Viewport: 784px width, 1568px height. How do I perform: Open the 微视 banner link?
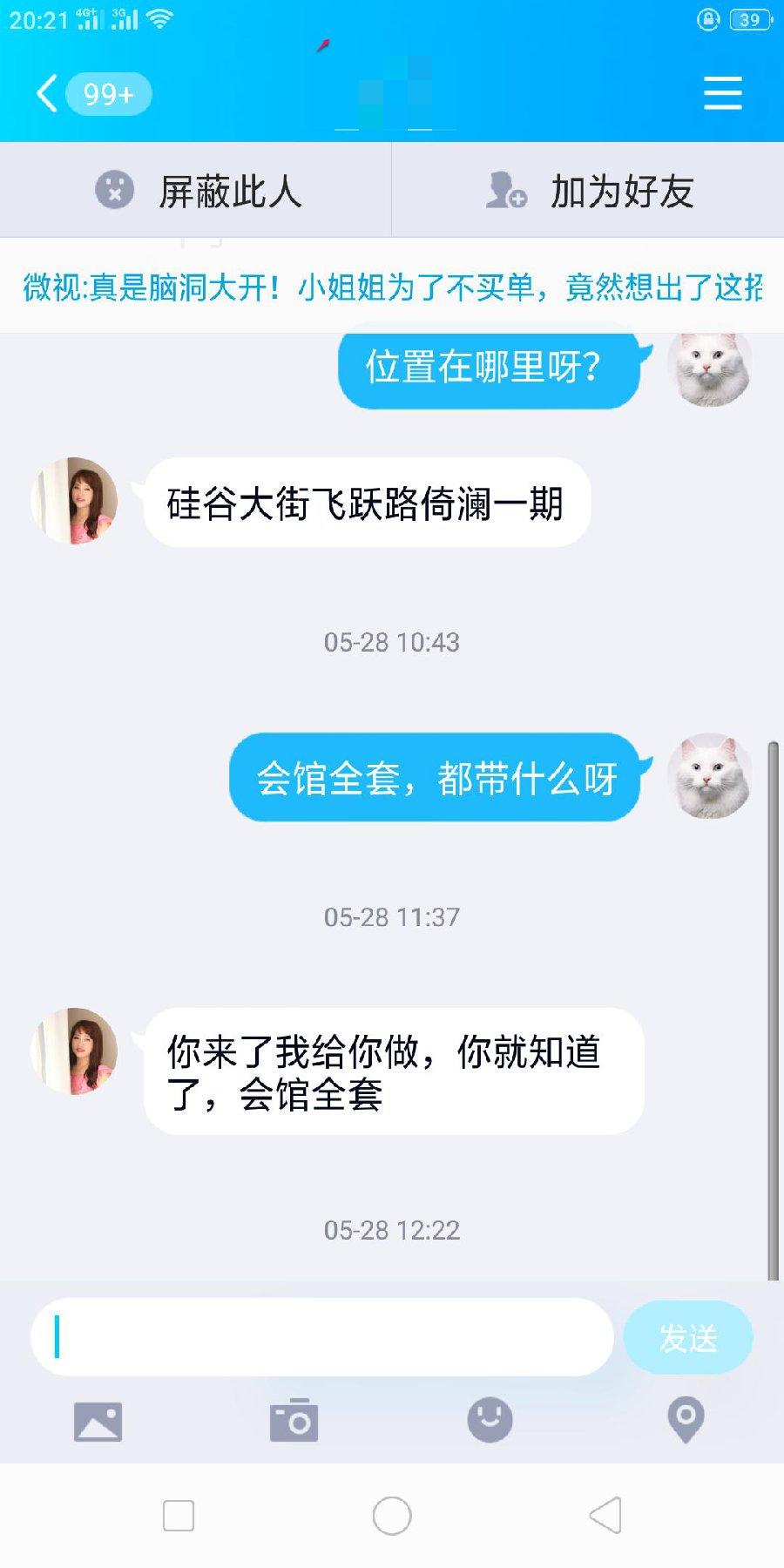click(392, 287)
